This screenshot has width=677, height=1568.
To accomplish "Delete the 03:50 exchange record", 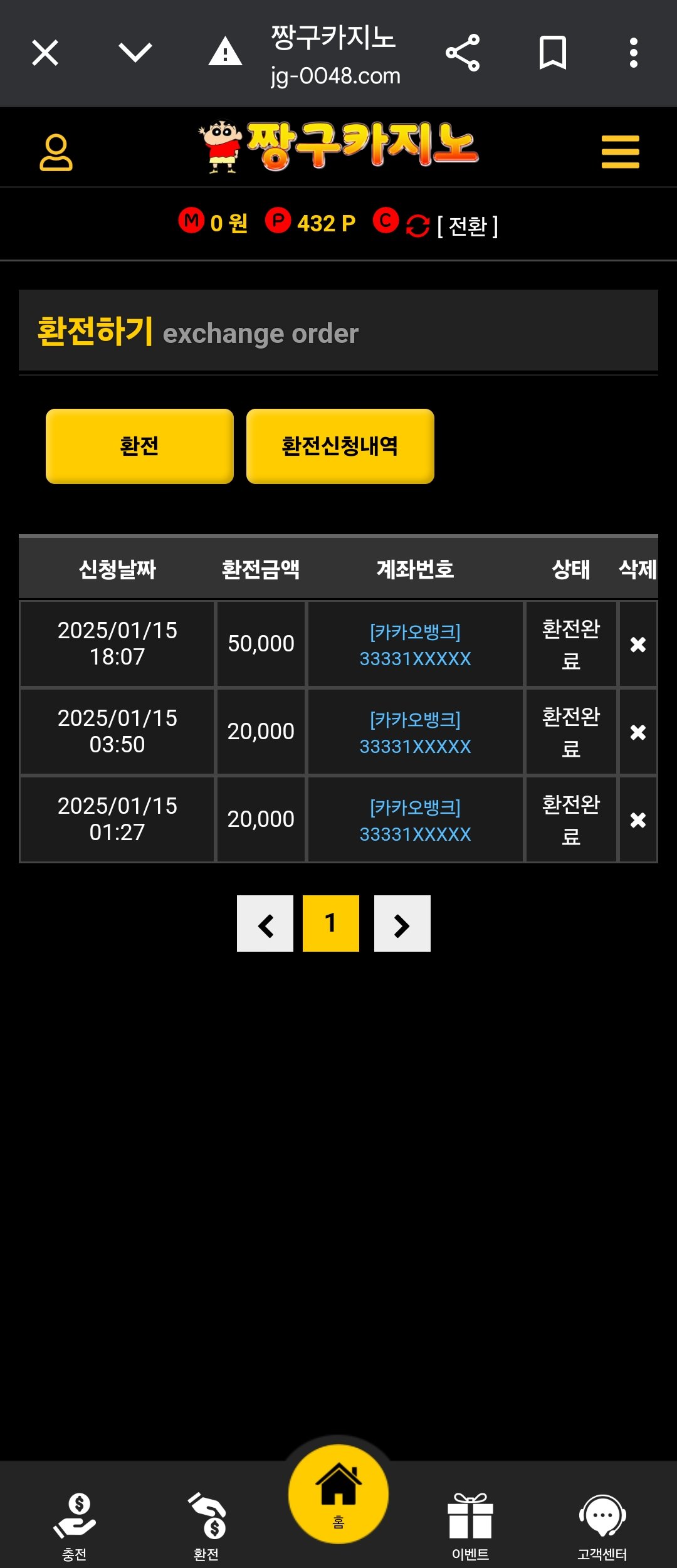I will tap(638, 732).
